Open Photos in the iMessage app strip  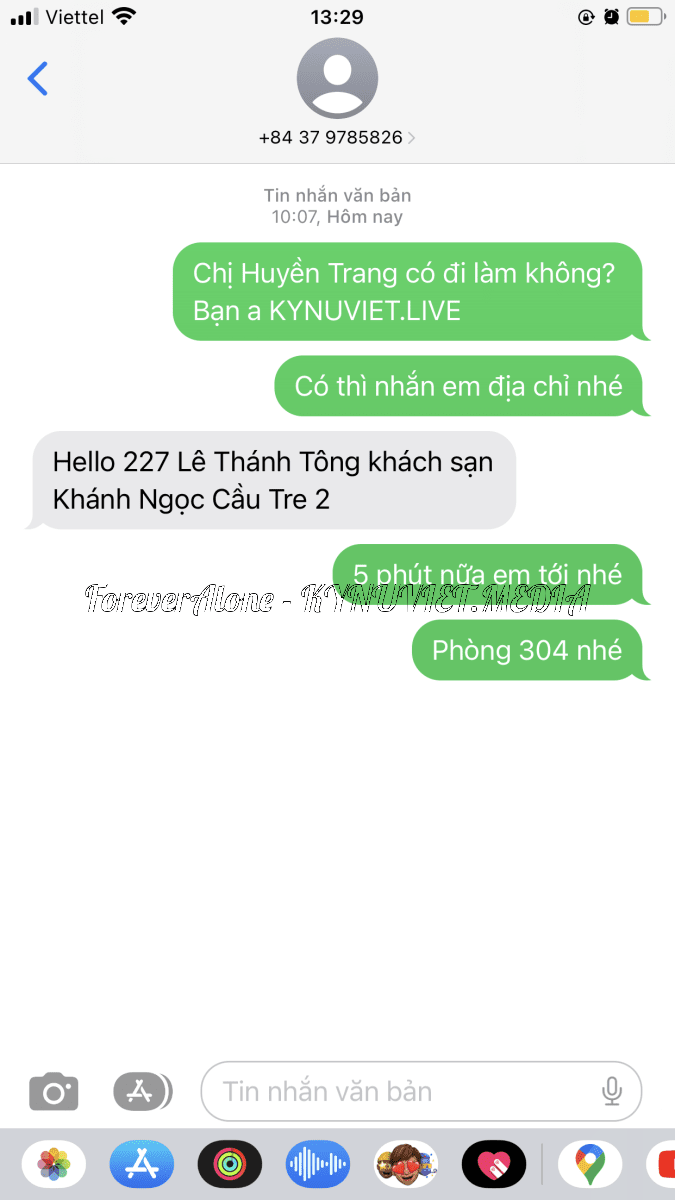(x=54, y=1164)
